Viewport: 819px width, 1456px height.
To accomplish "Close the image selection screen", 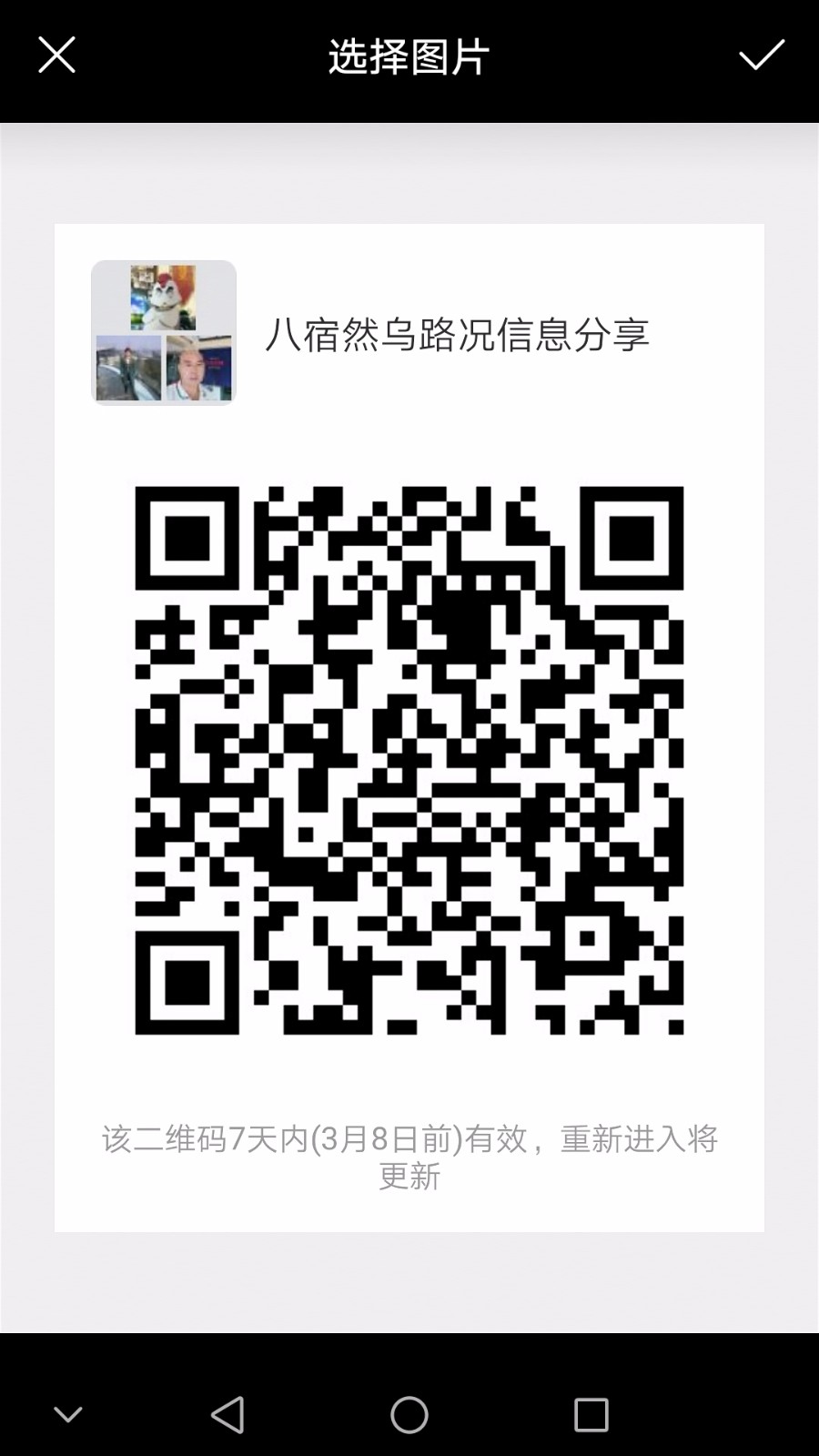I will [x=56, y=56].
